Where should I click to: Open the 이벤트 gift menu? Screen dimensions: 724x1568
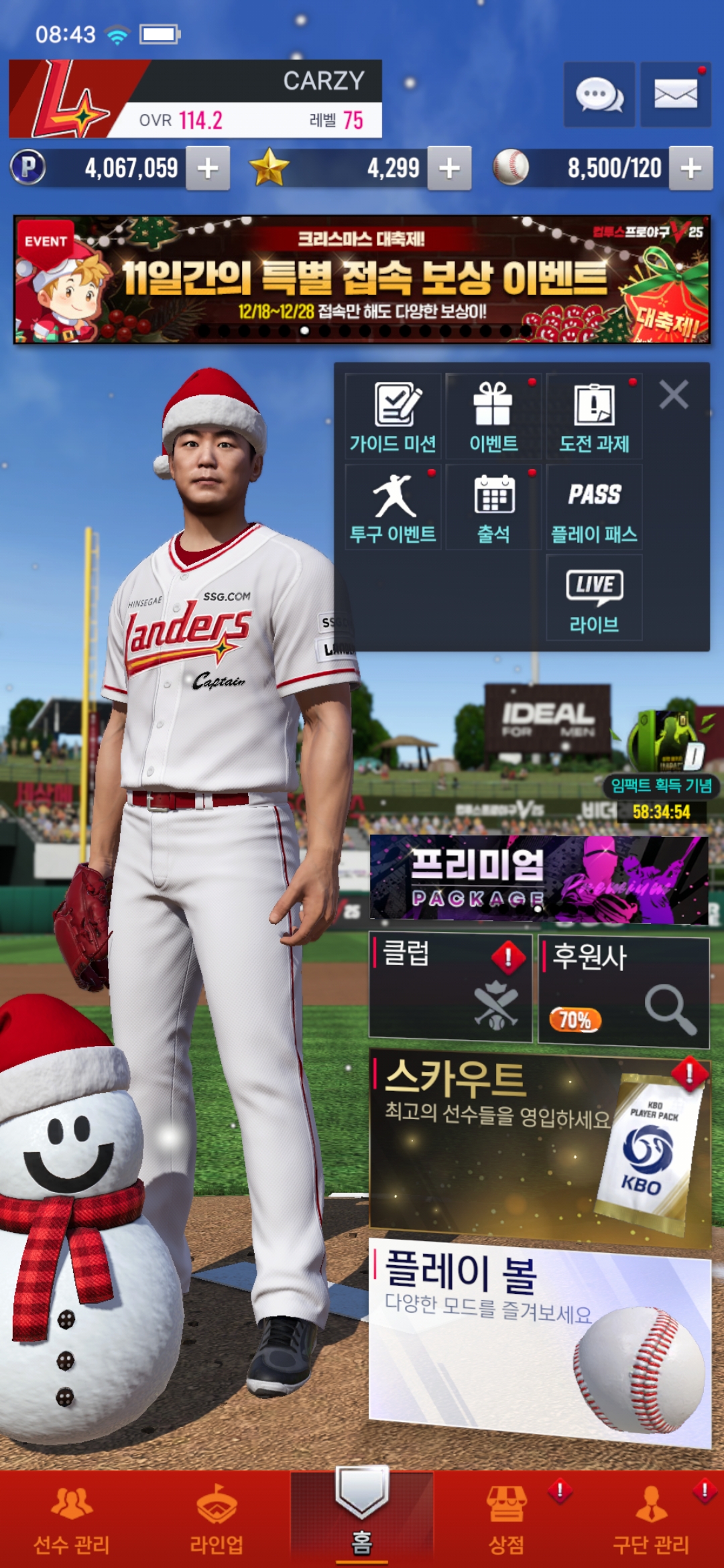(493, 417)
